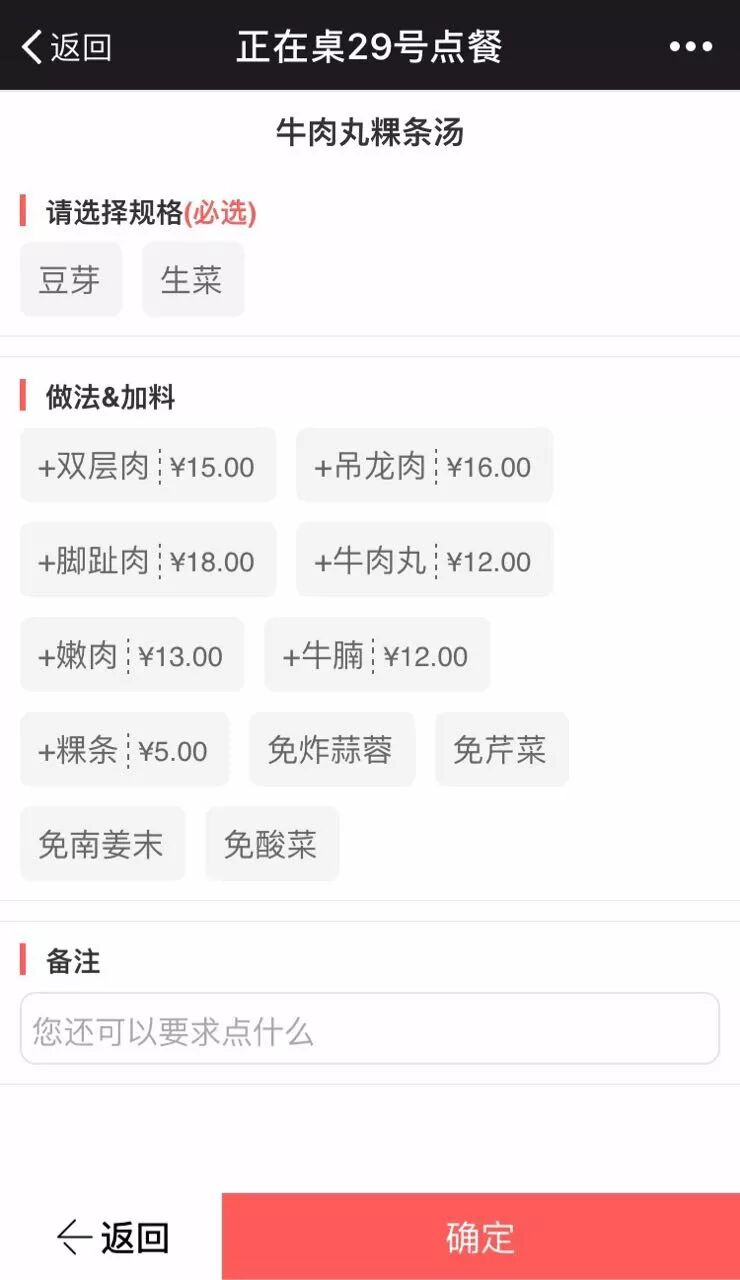
Task: Focus the 备注 remarks text field
Action: tap(369, 1030)
